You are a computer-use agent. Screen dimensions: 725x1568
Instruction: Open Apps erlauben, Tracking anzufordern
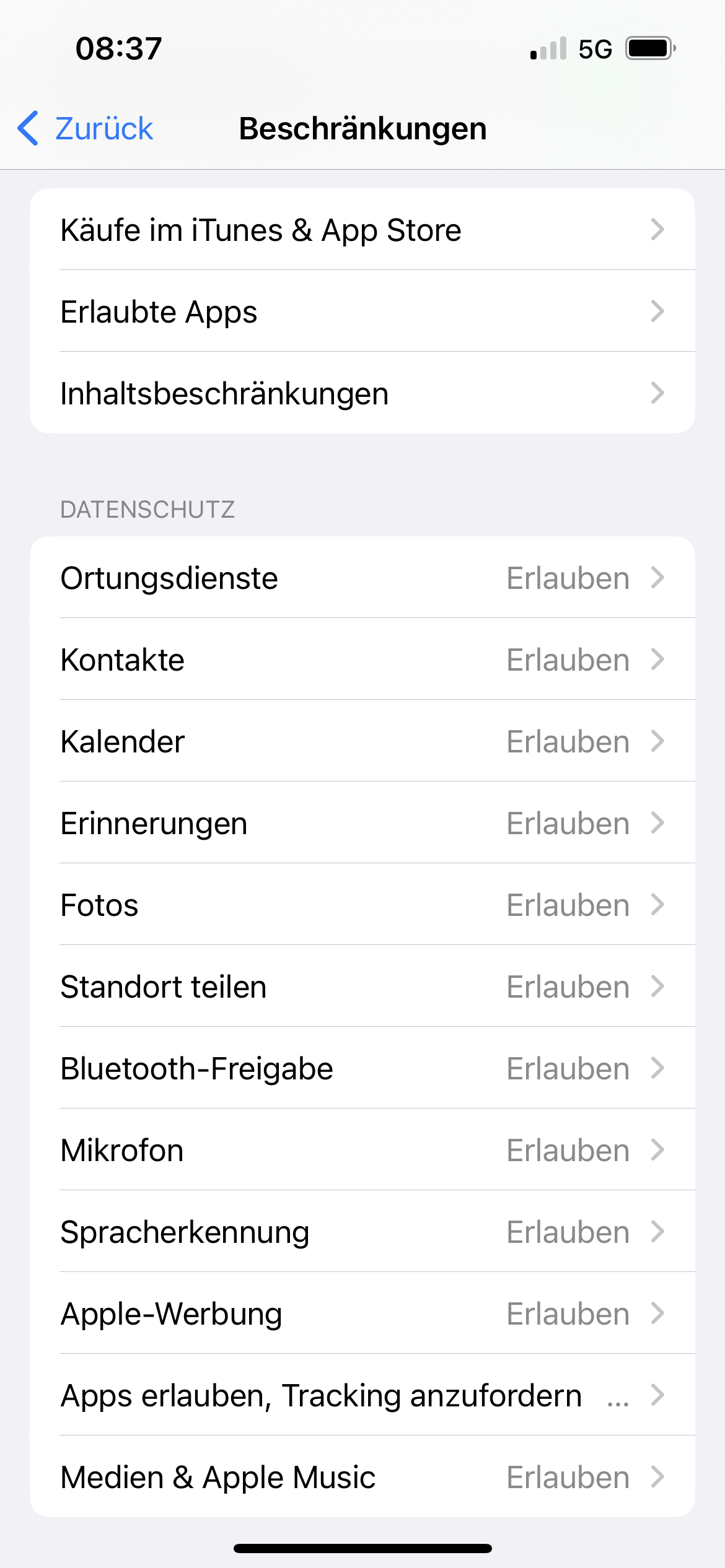[362, 1395]
